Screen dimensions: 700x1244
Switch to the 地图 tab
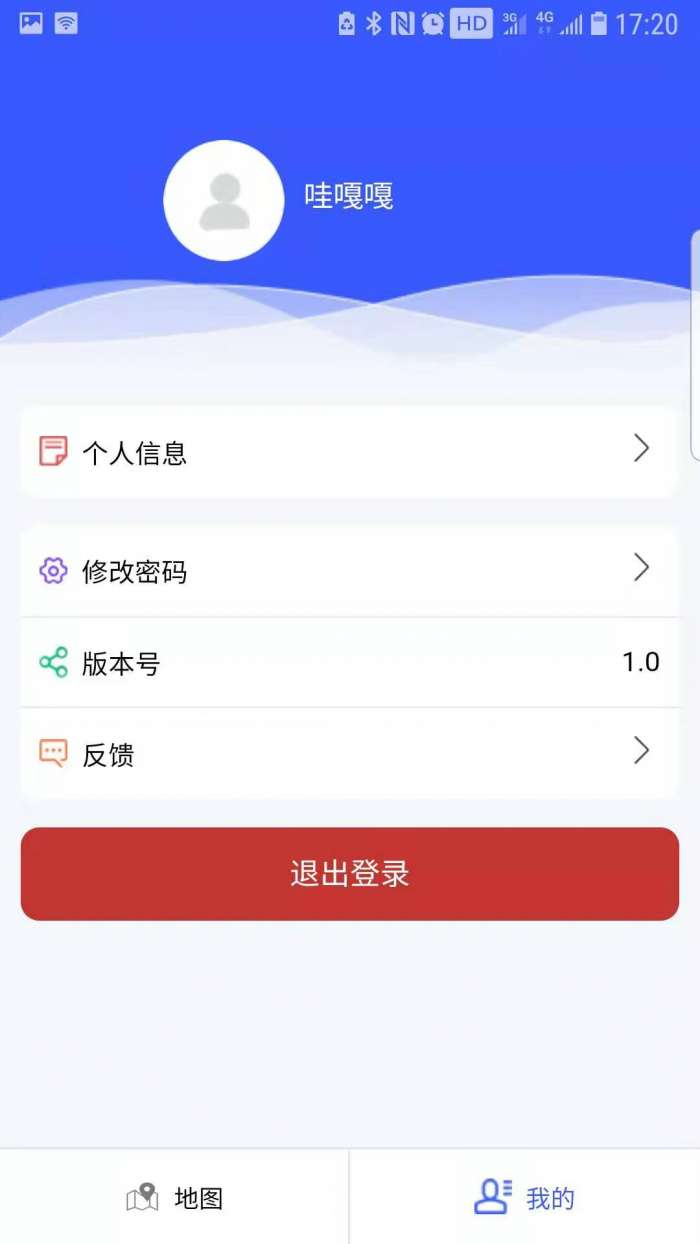(x=175, y=1198)
